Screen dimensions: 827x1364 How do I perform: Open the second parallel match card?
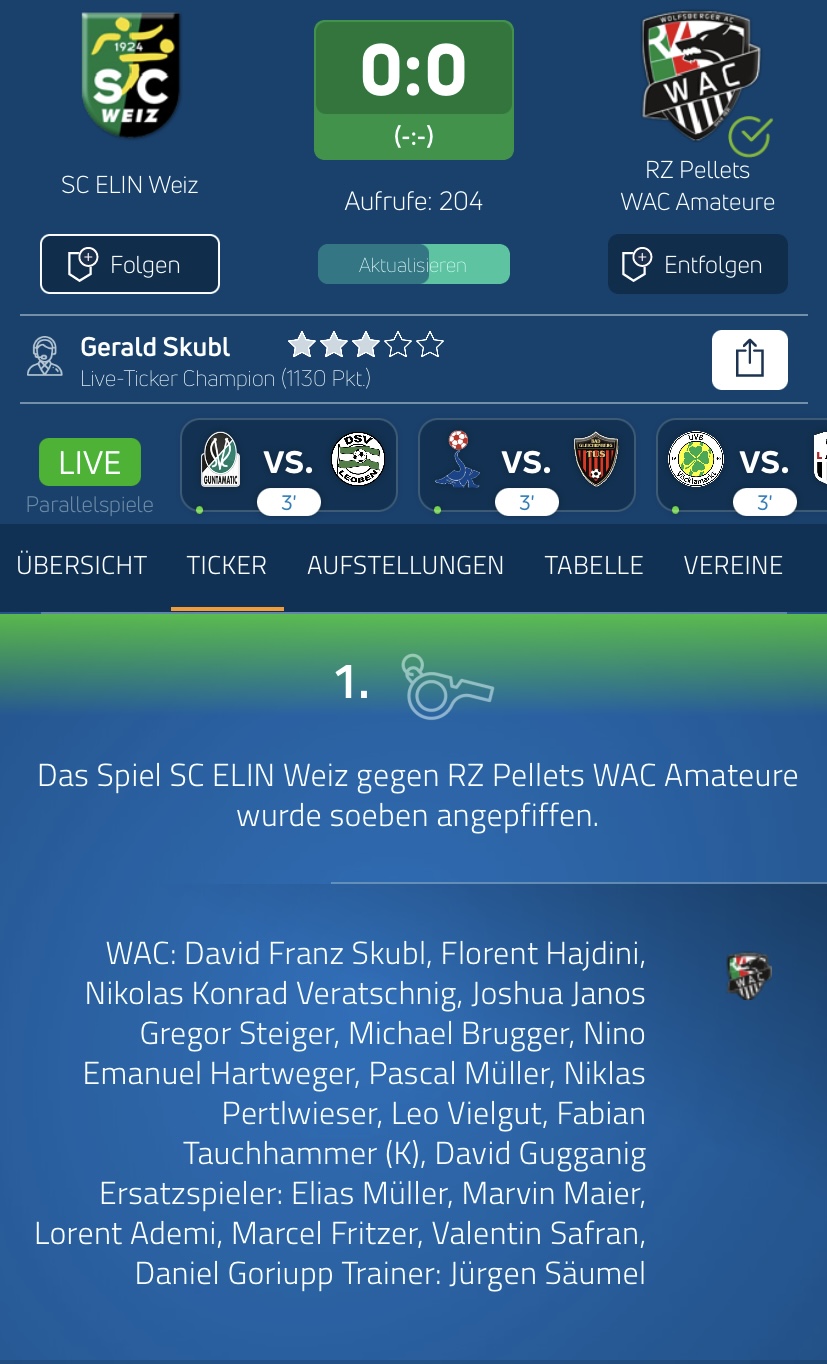point(526,464)
